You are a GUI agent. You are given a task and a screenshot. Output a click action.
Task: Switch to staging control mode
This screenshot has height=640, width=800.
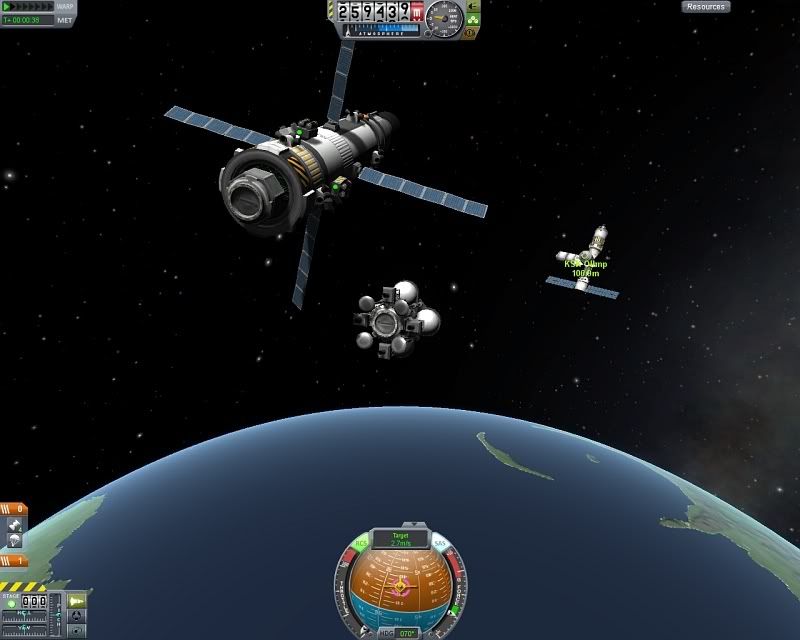tap(77, 600)
